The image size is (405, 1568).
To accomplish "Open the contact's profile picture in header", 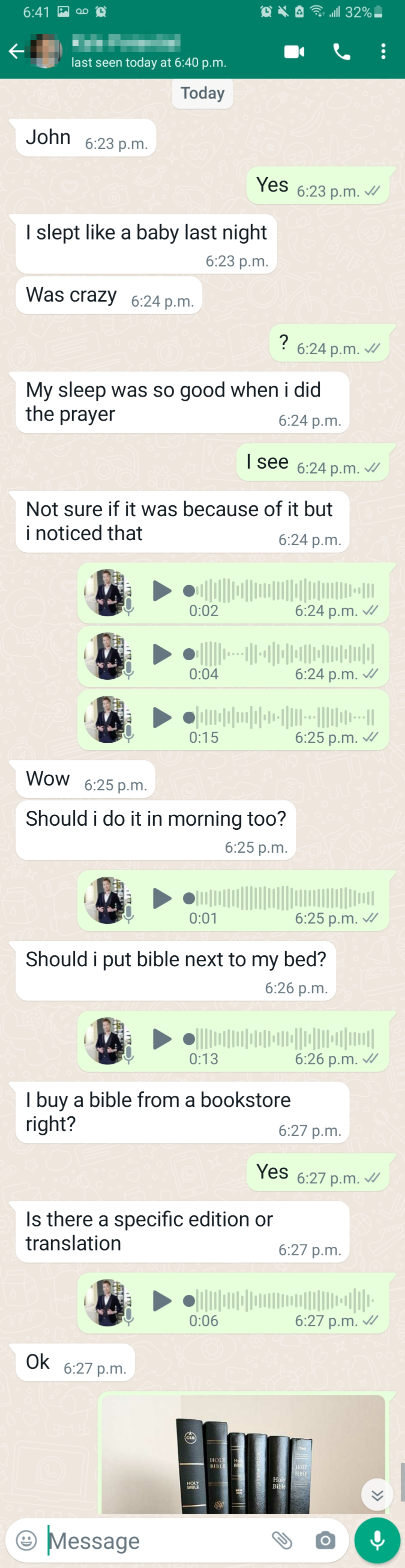I will pyautogui.click(x=46, y=51).
